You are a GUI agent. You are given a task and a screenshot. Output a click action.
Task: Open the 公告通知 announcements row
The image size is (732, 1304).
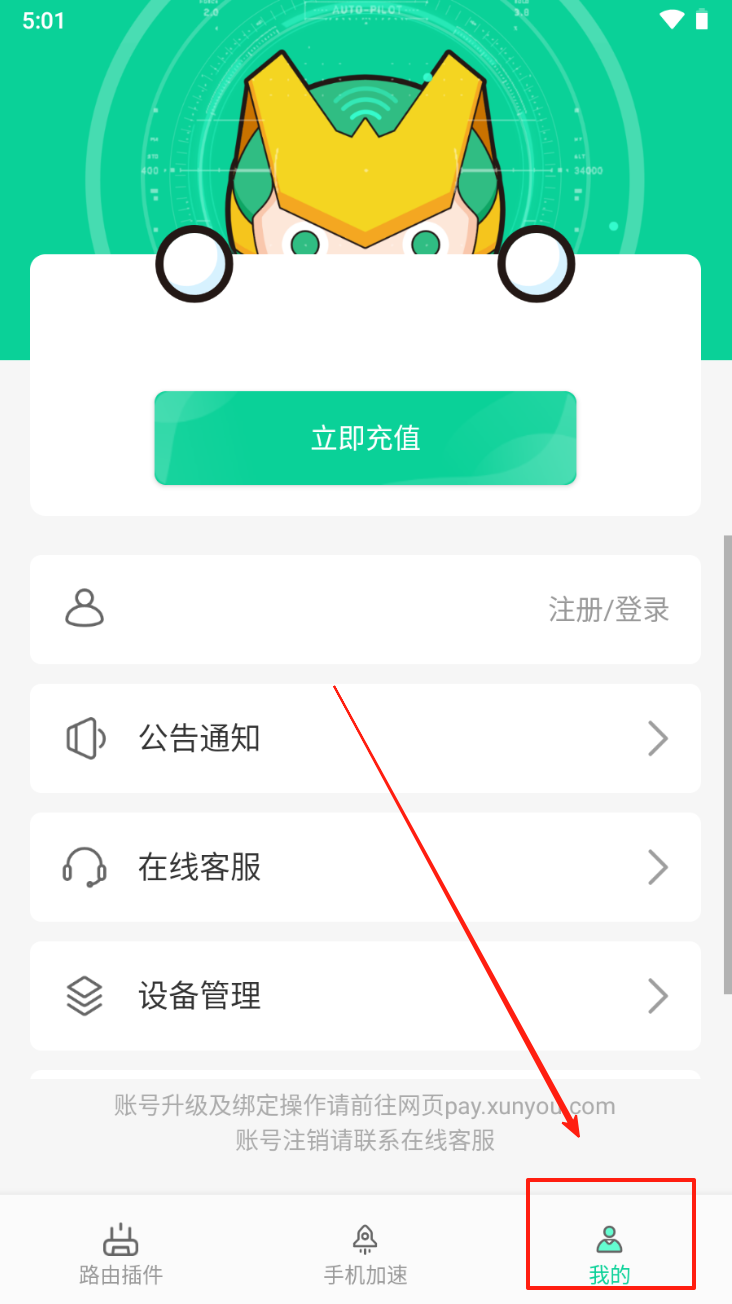pos(365,739)
